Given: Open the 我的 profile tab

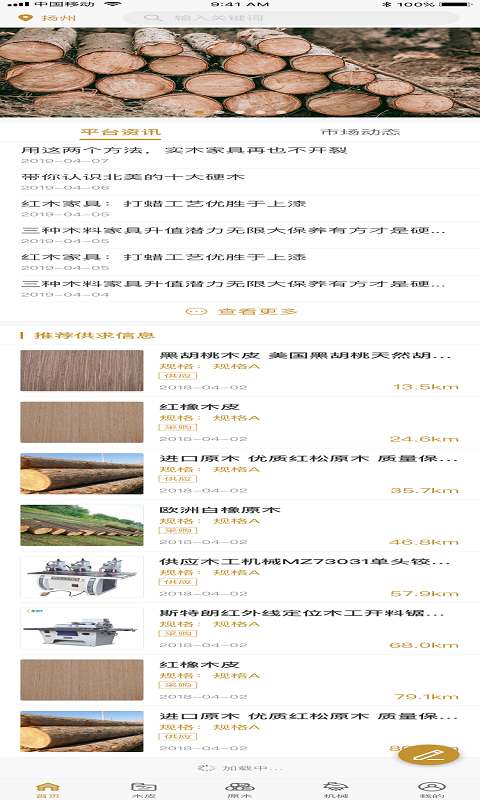Looking at the screenshot, I should [x=432, y=790].
